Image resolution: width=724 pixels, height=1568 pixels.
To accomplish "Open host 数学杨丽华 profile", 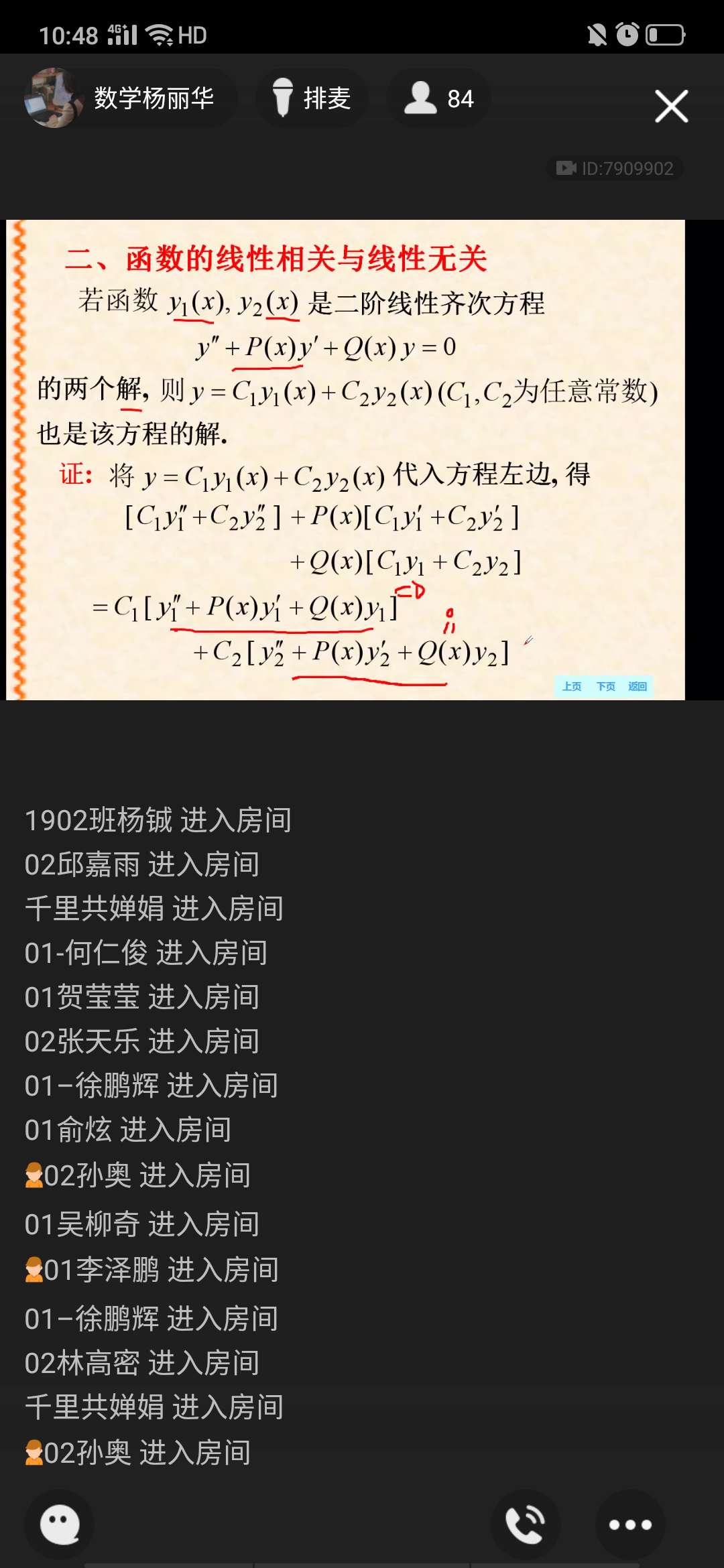I will coord(127,99).
